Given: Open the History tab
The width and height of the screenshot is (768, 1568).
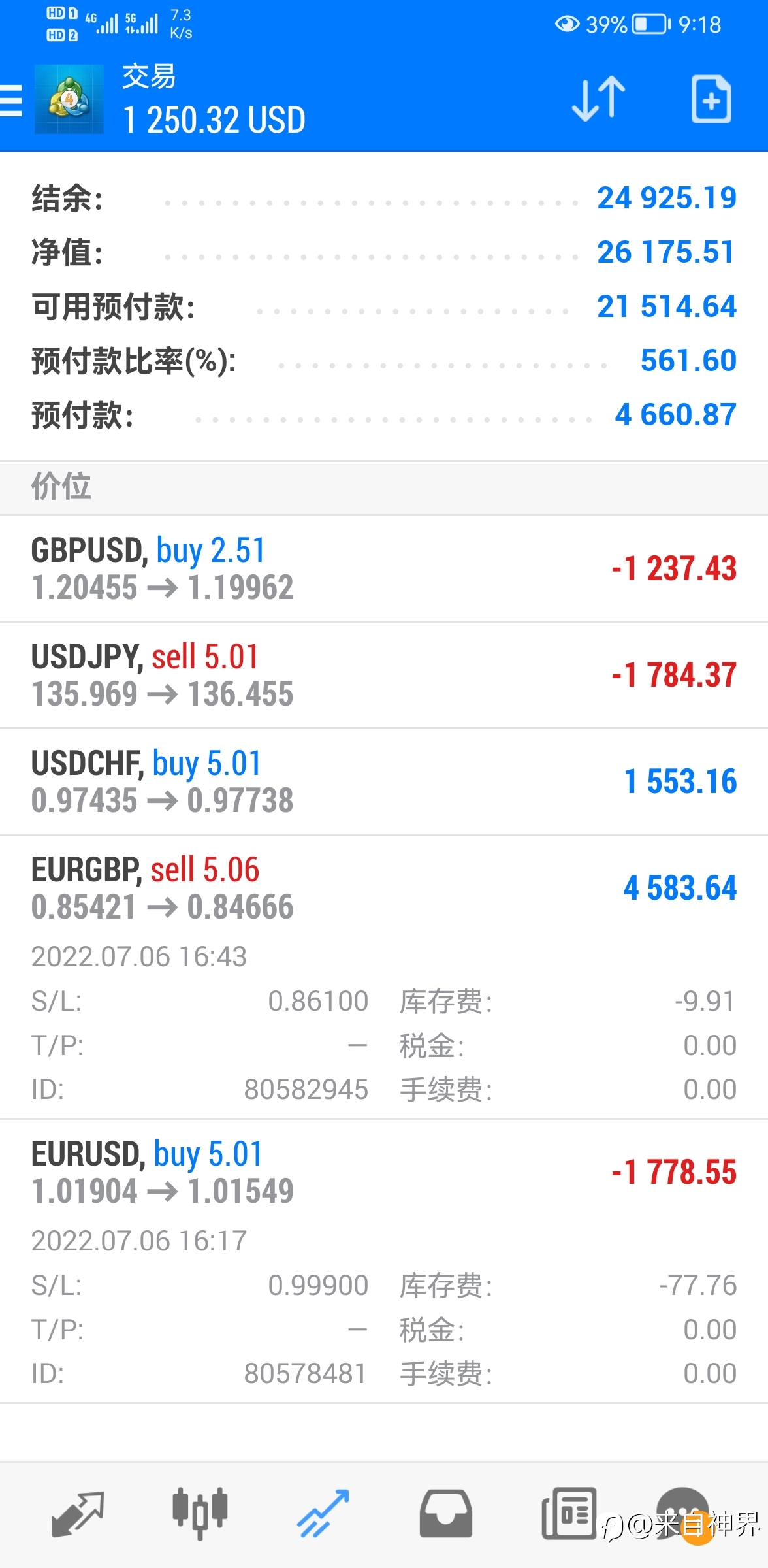Looking at the screenshot, I should 446,1514.
